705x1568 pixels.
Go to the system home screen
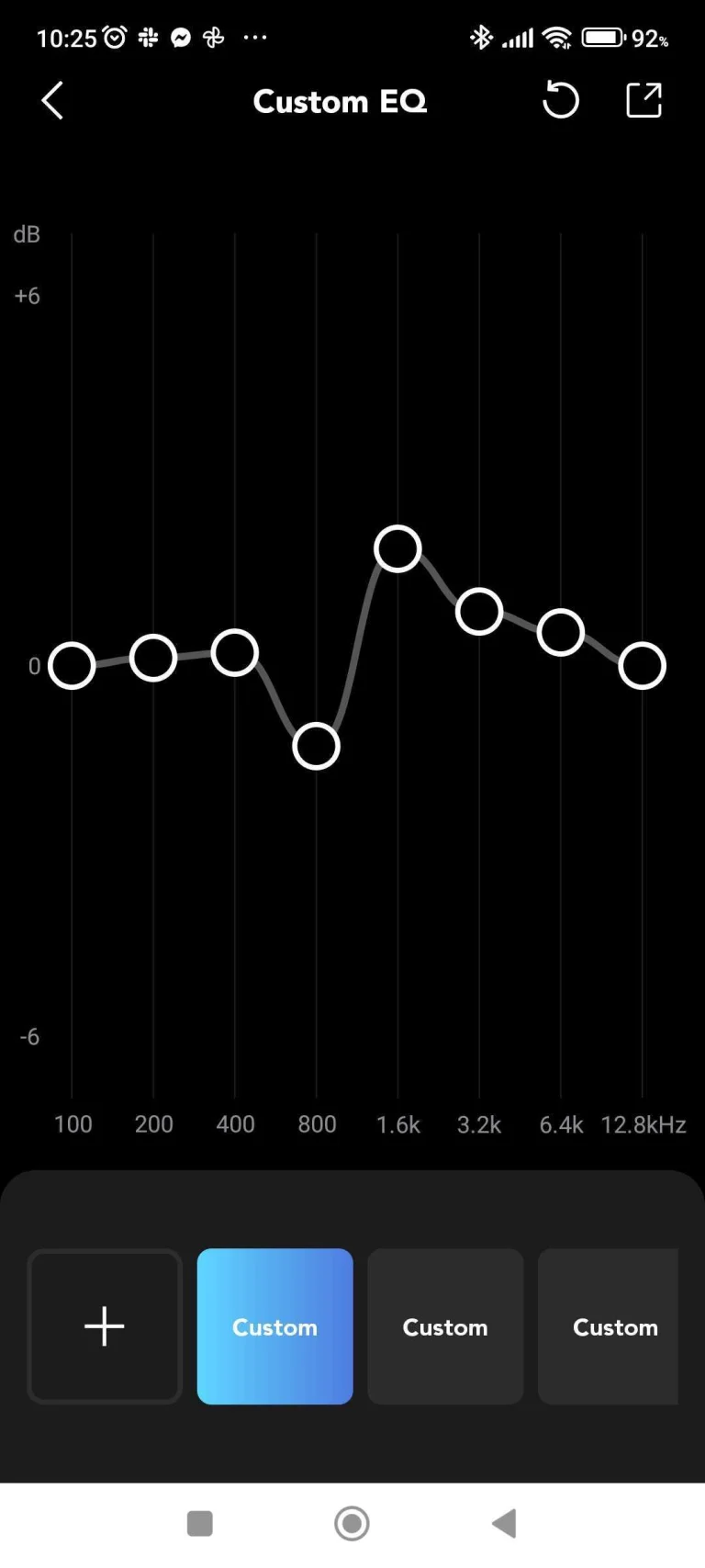352,1523
